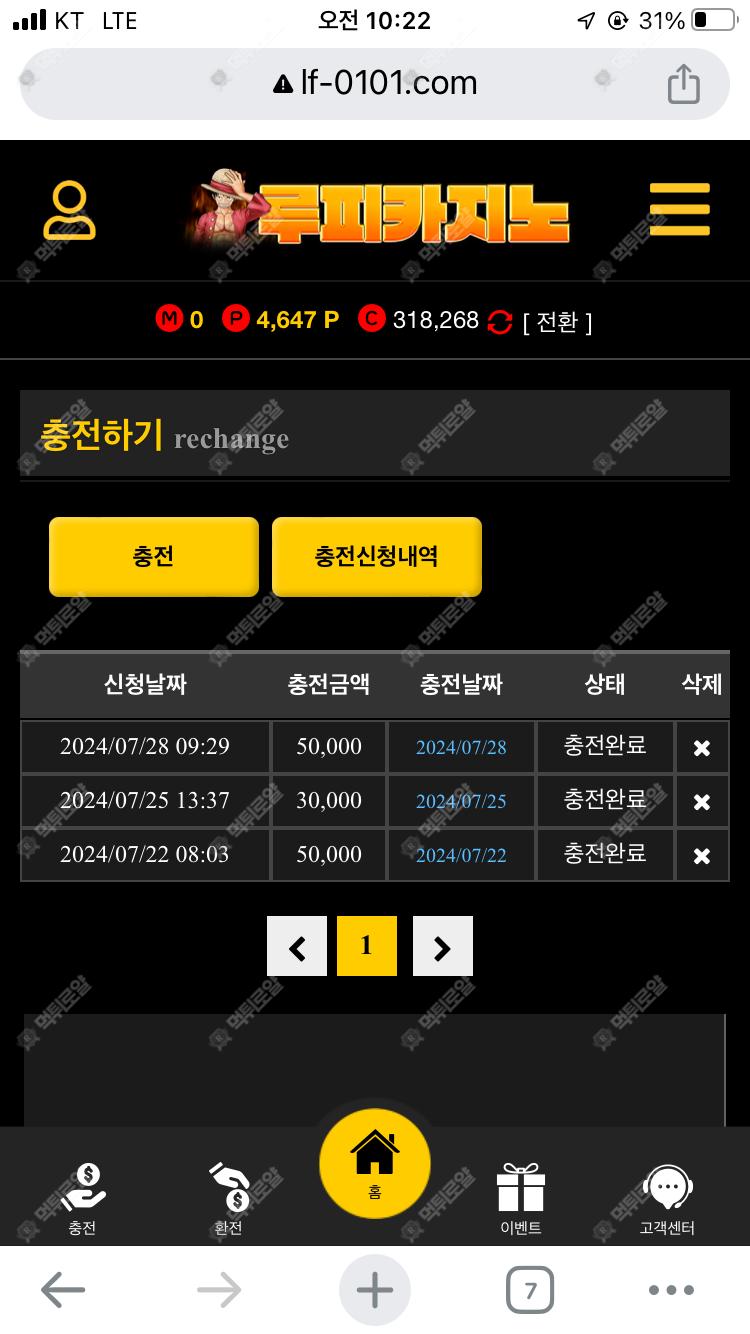The width and height of the screenshot is (750, 1334).
Task: Switch to the 환전 bottom tab
Action: pyautogui.click(x=228, y=1198)
